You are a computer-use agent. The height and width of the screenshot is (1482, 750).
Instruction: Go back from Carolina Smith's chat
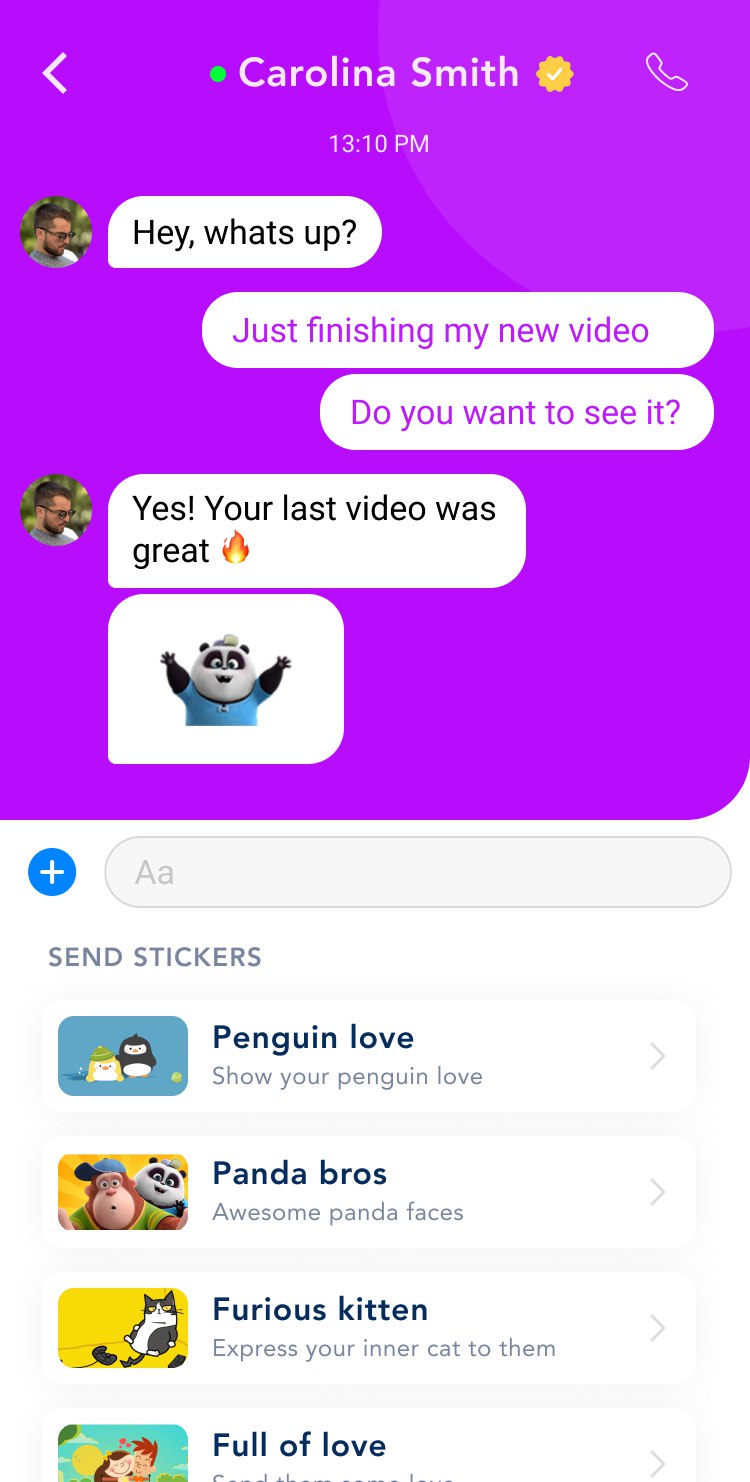click(x=56, y=74)
